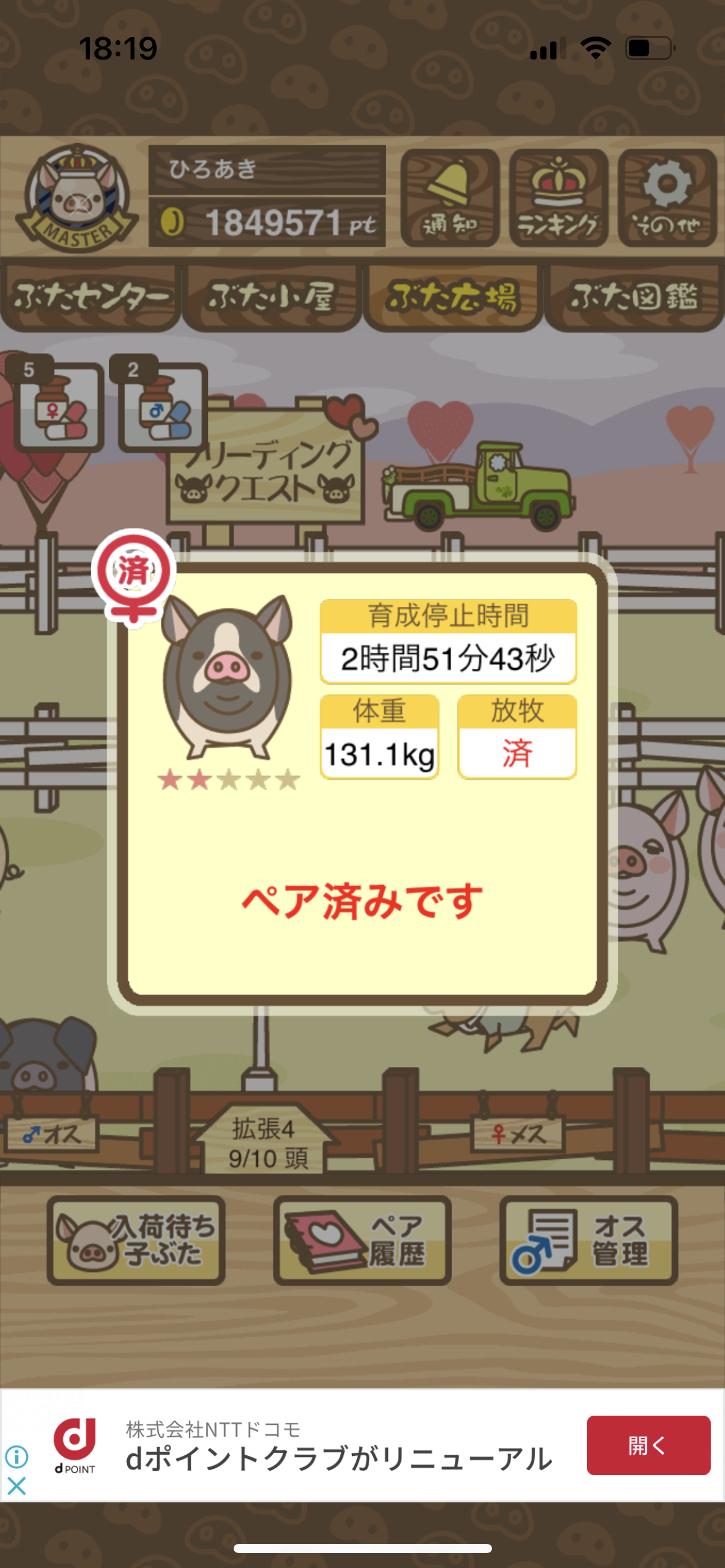Open オス管理 button
The height and width of the screenshot is (1568, 725).
[589, 1240]
